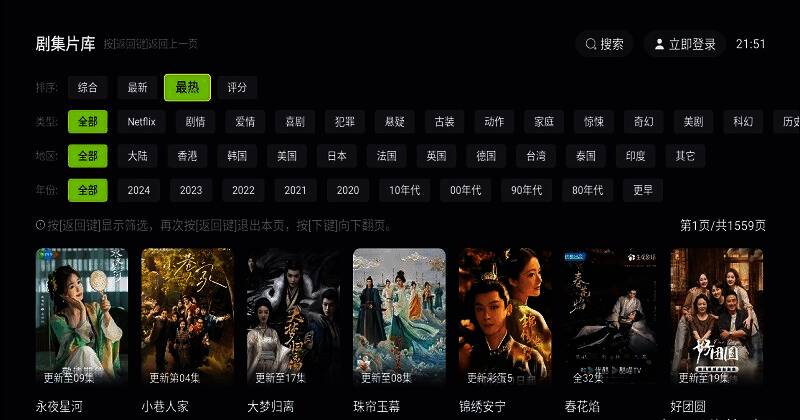Sort the library by 评分
This screenshot has width=800, height=420.
[x=236, y=88]
